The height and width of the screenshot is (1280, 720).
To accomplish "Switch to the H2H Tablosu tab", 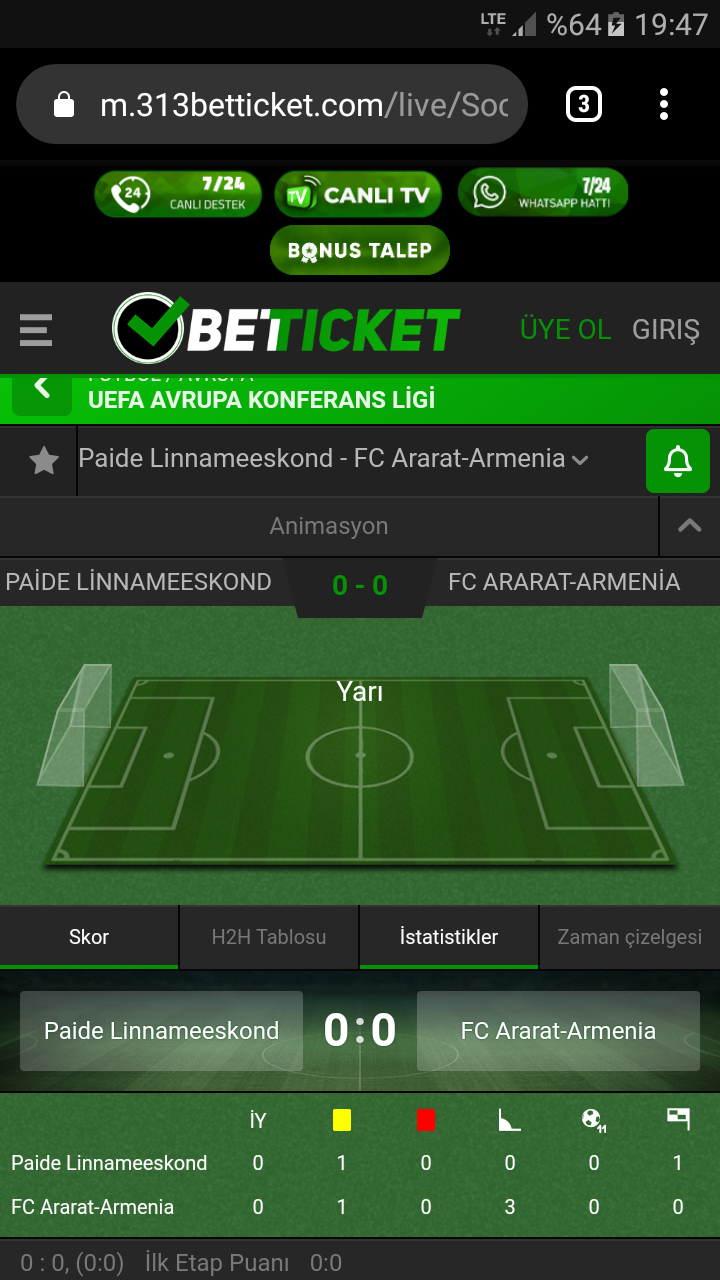I will tap(269, 937).
